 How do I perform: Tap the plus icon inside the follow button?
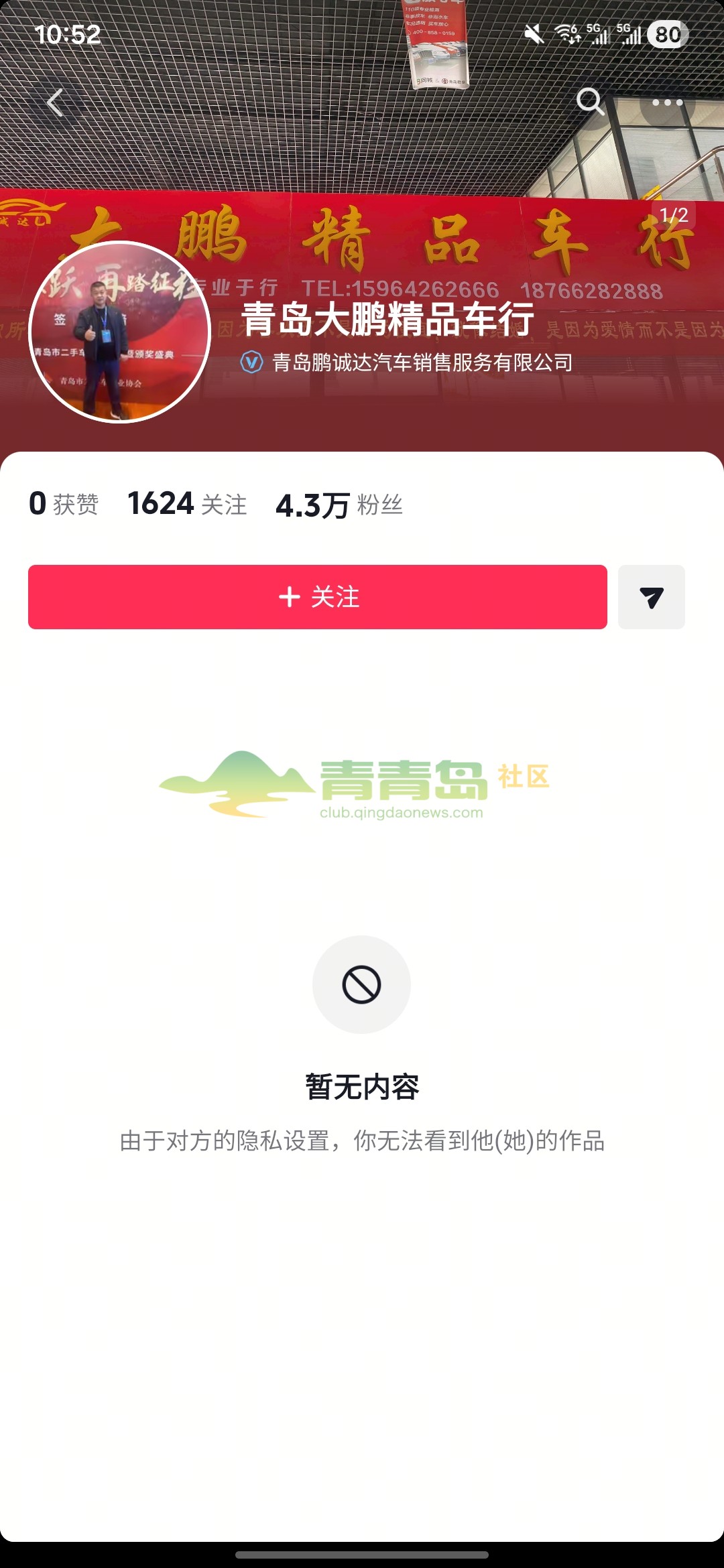tap(290, 598)
